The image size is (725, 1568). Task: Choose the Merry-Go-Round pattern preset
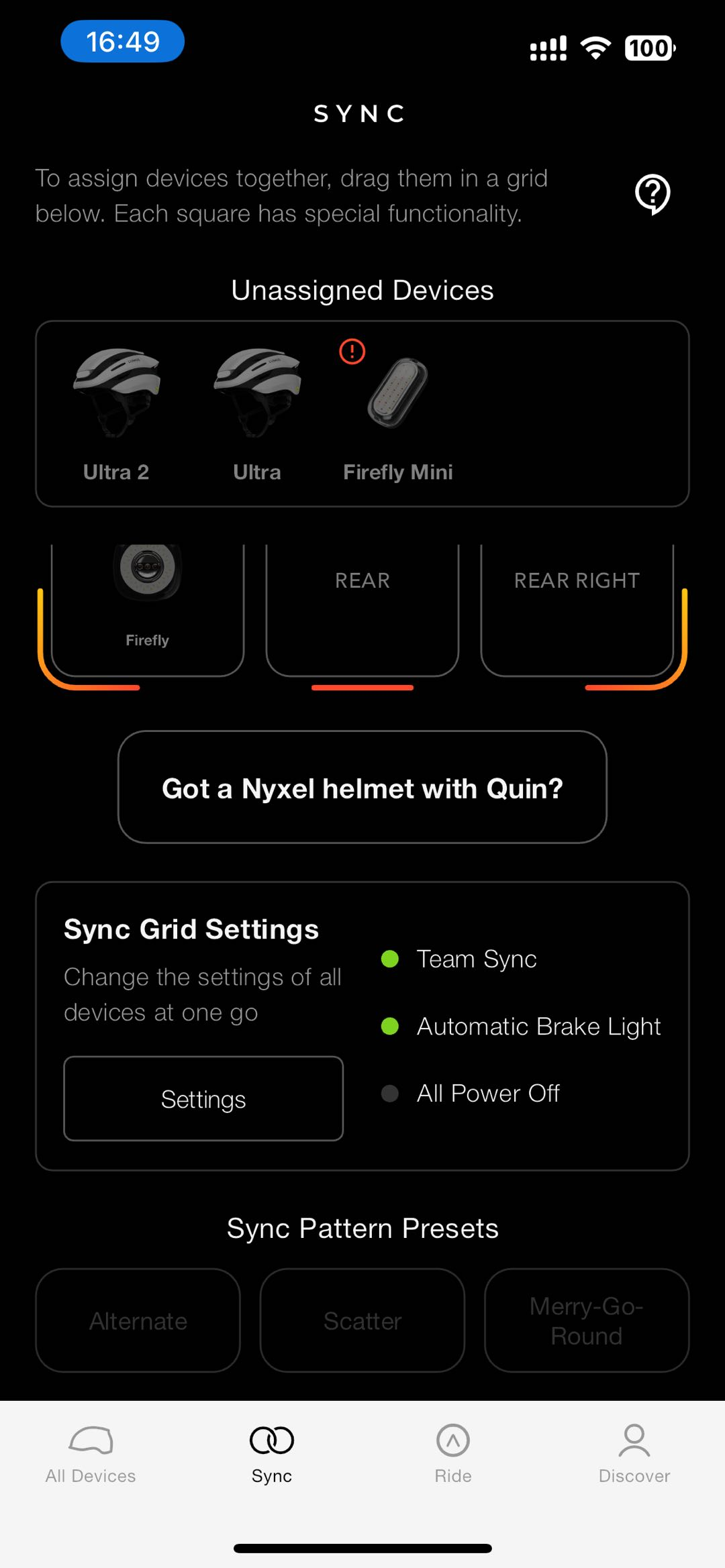point(587,1320)
